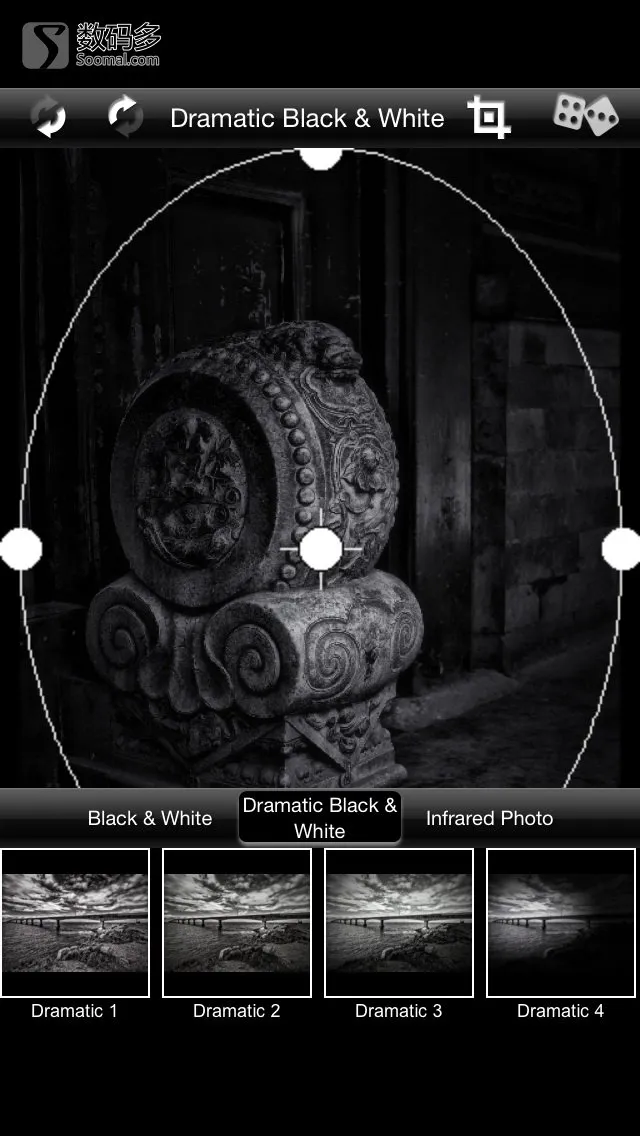Viewport: 640px width, 1136px height.
Task: Tap the left handle of the ellipse
Action: coord(21,549)
